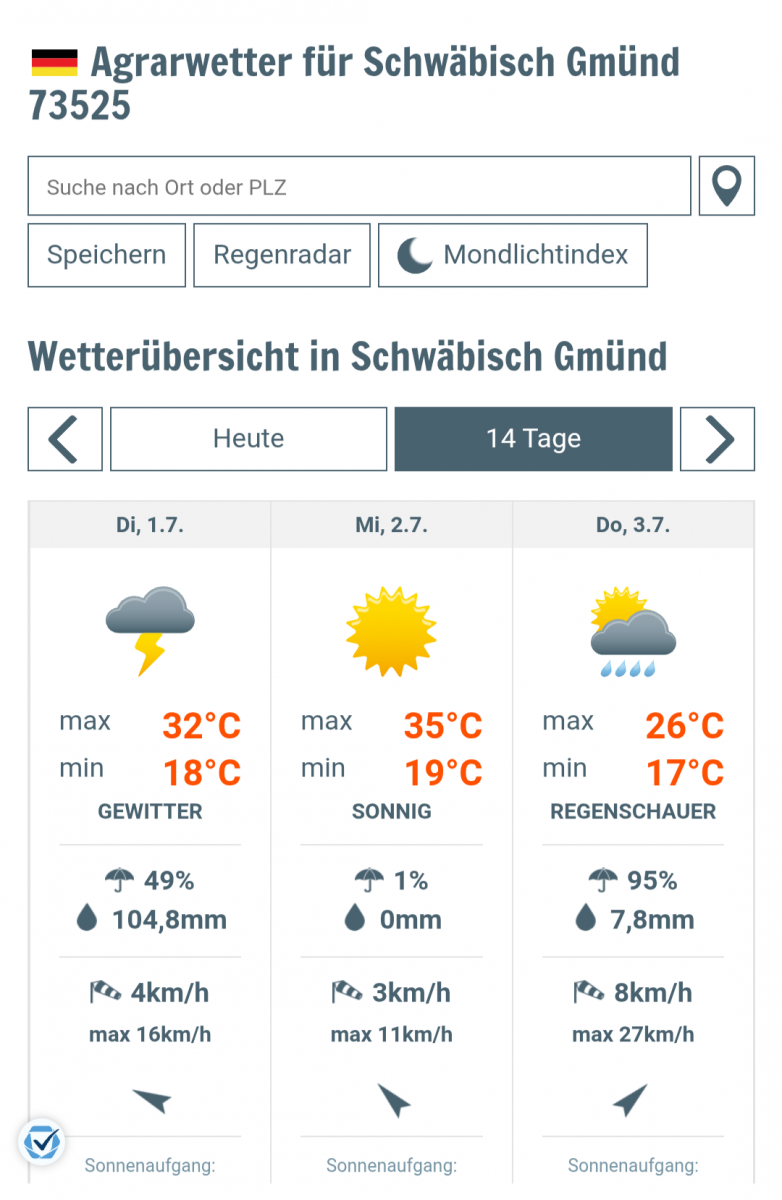Select the 14 Tage forecast tab
Image resolution: width=782 pixels, height=1200 pixels.
pyautogui.click(x=533, y=439)
